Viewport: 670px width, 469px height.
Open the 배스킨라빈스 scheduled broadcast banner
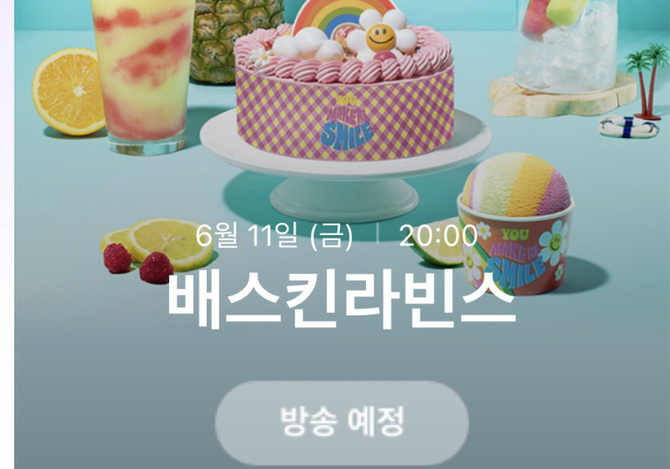[x=340, y=297]
